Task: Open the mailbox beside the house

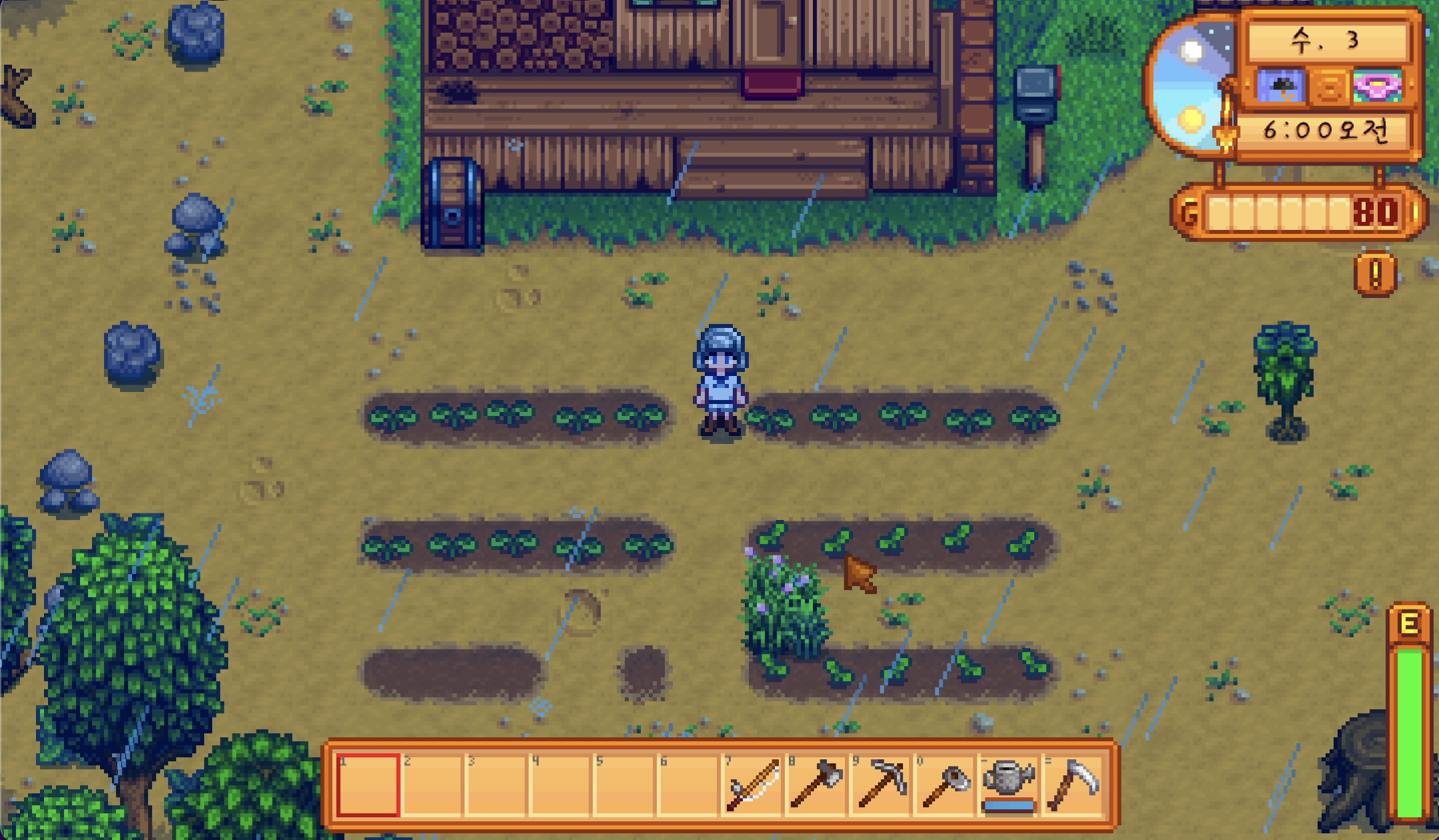Action: pos(1035,124)
